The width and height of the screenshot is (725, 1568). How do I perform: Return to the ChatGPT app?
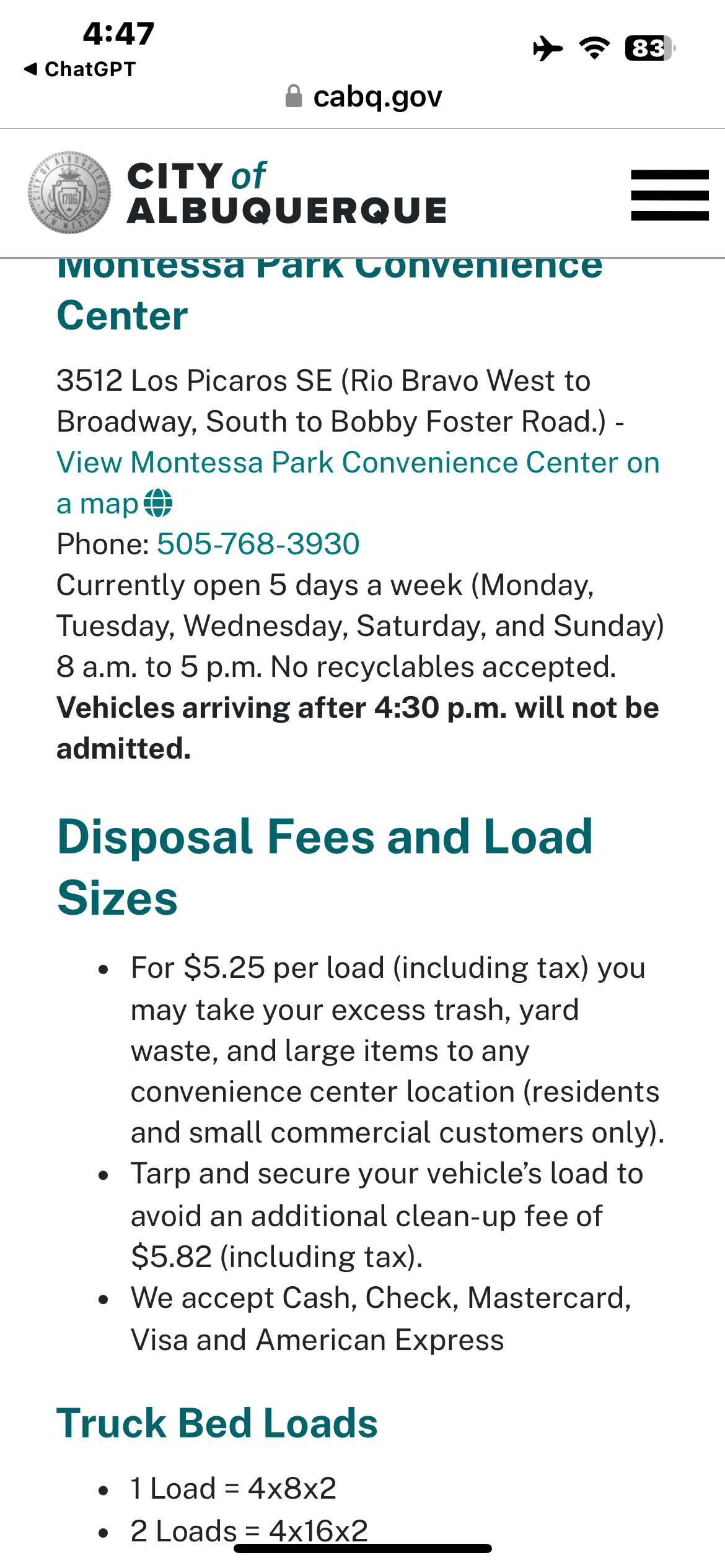click(81, 69)
